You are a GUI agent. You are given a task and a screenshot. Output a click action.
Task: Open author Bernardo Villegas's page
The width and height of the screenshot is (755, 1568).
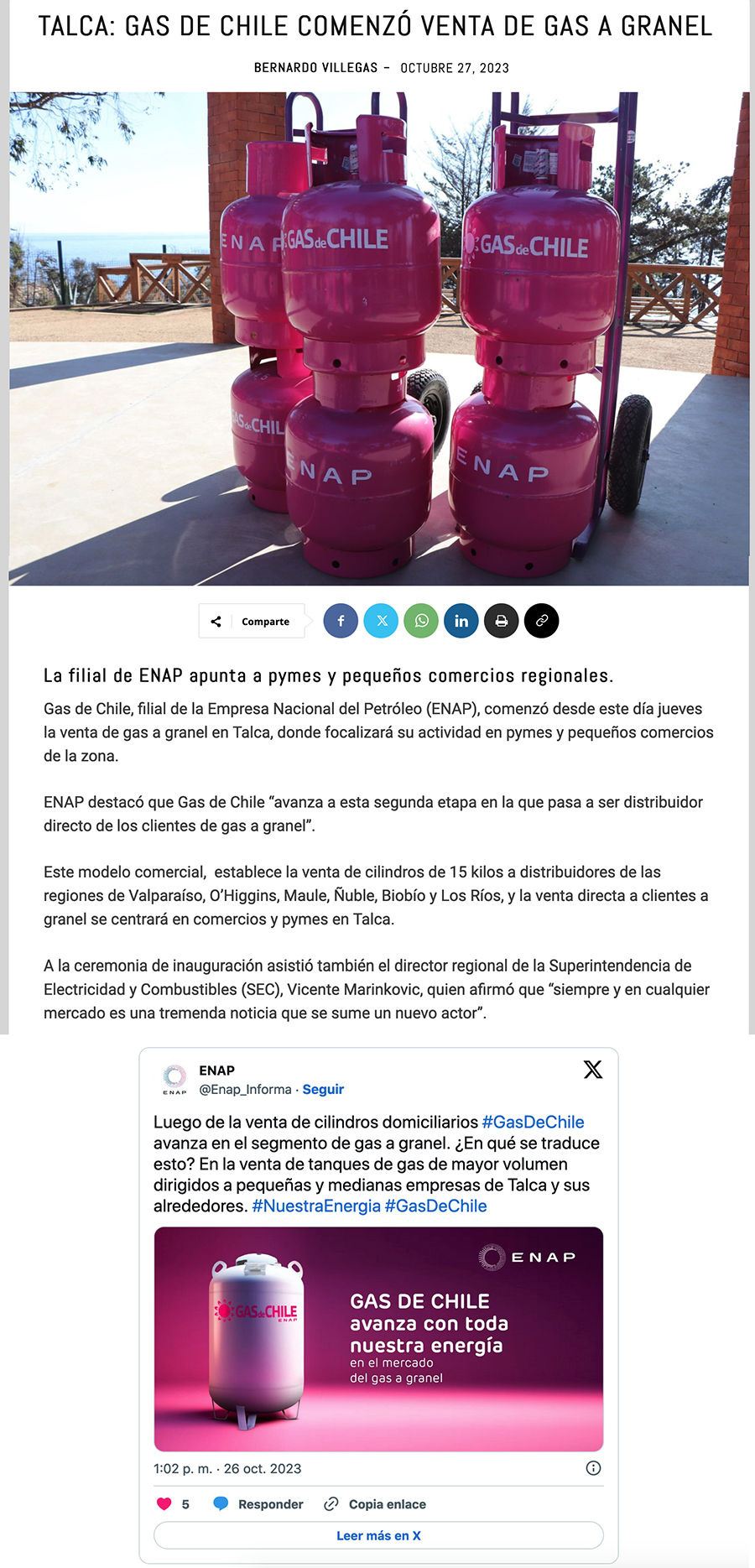click(315, 68)
